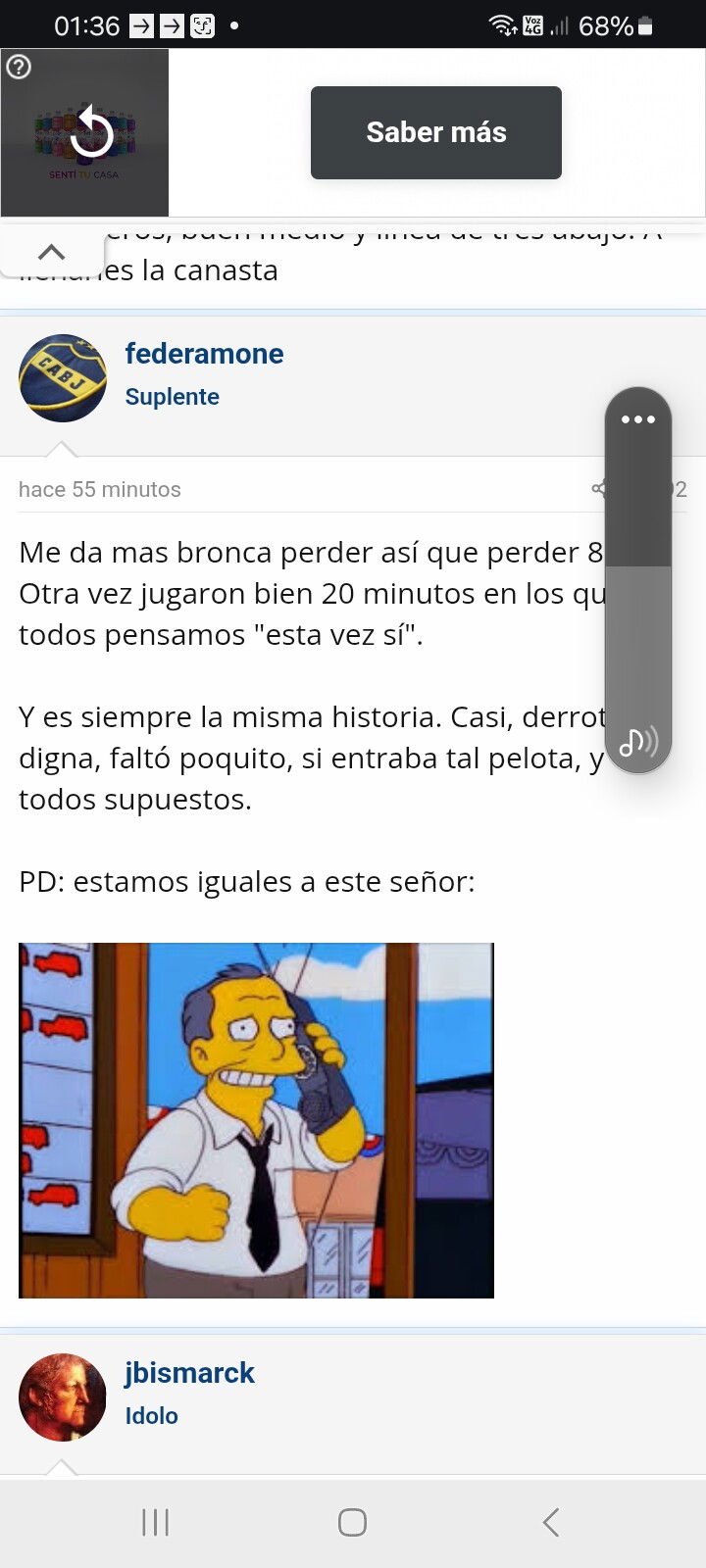Tap the media volume sound icon
The image size is (706, 1568).
pos(638,742)
